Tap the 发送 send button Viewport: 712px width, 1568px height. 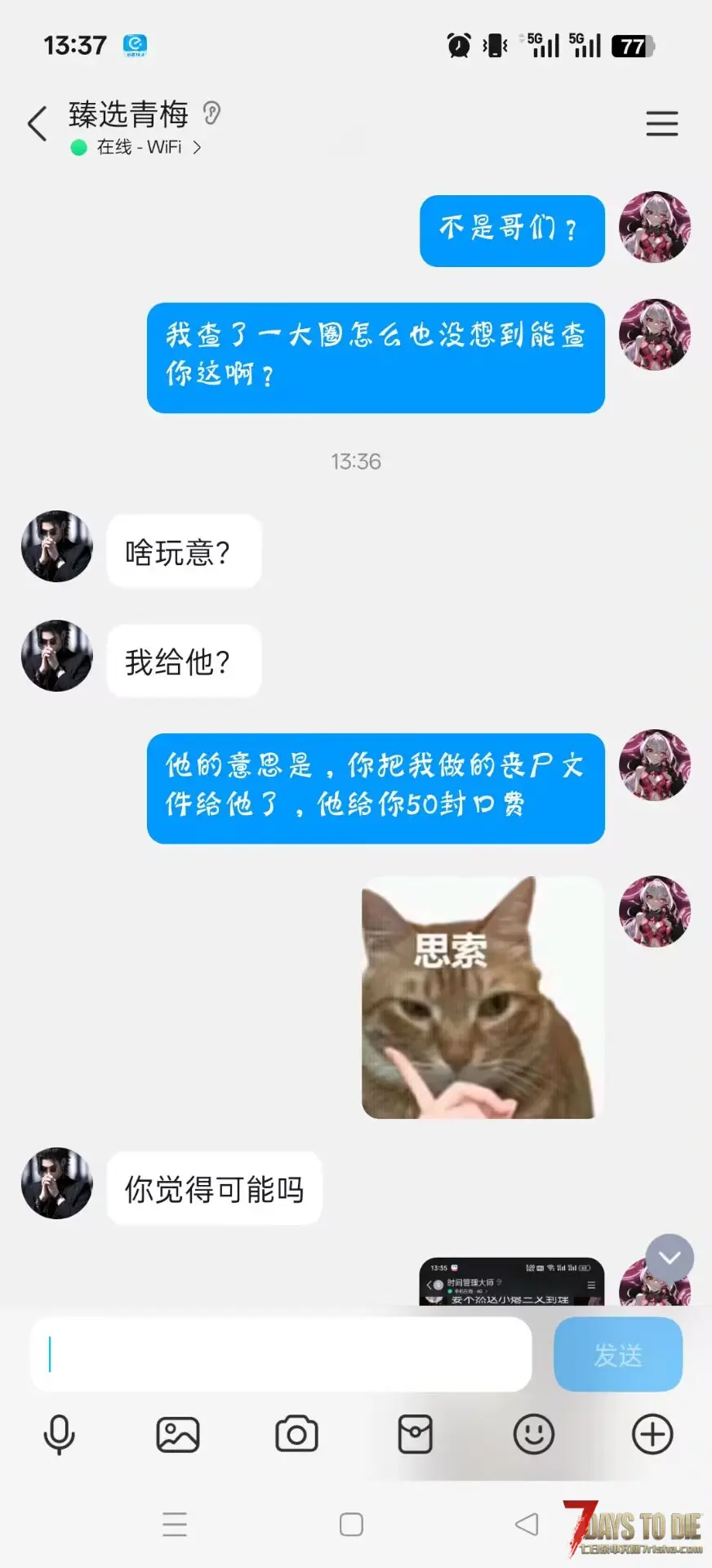[x=618, y=1354]
